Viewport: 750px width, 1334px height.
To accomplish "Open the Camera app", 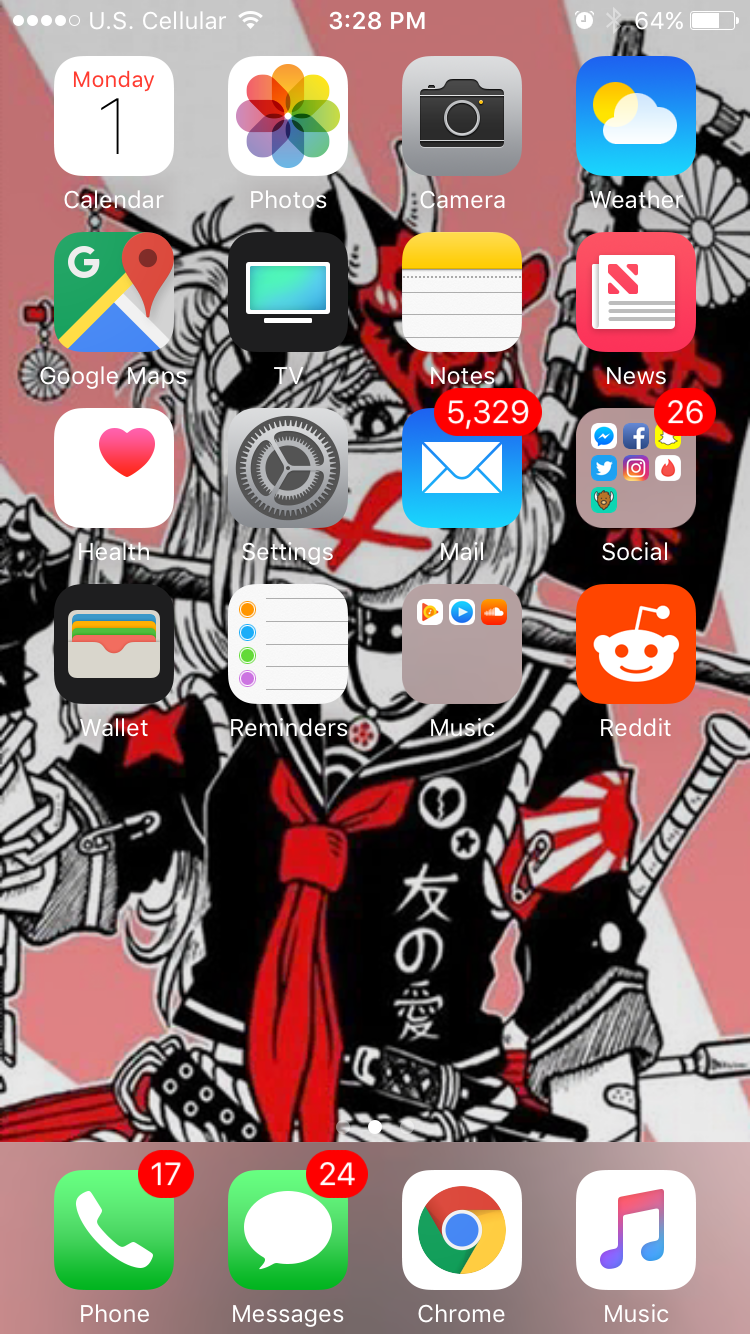I will click(462, 116).
